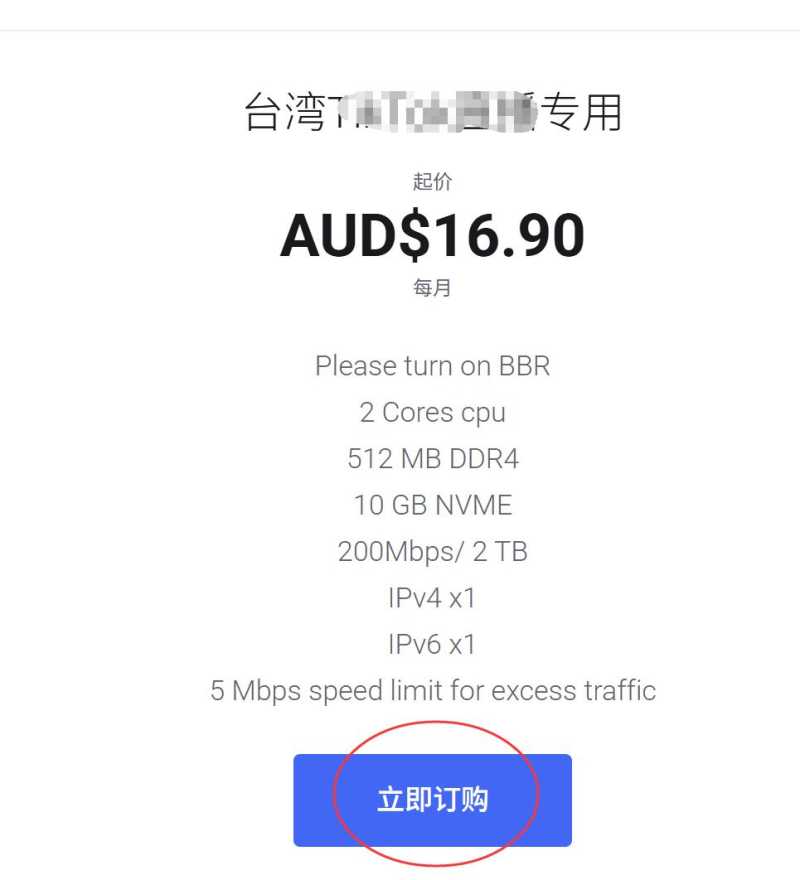Tap the 立即订购 order button
800x880 pixels.
point(432,800)
